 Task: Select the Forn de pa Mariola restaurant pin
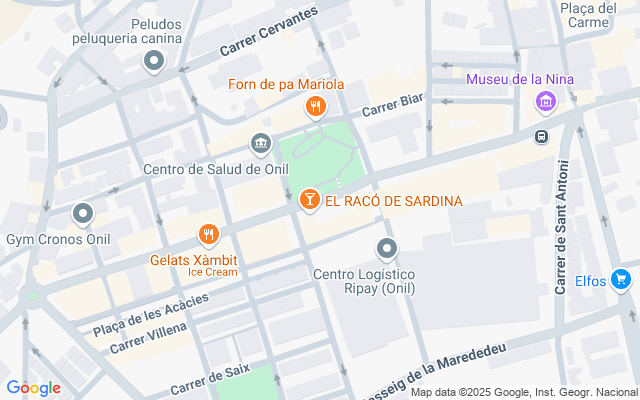click(x=315, y=105)
